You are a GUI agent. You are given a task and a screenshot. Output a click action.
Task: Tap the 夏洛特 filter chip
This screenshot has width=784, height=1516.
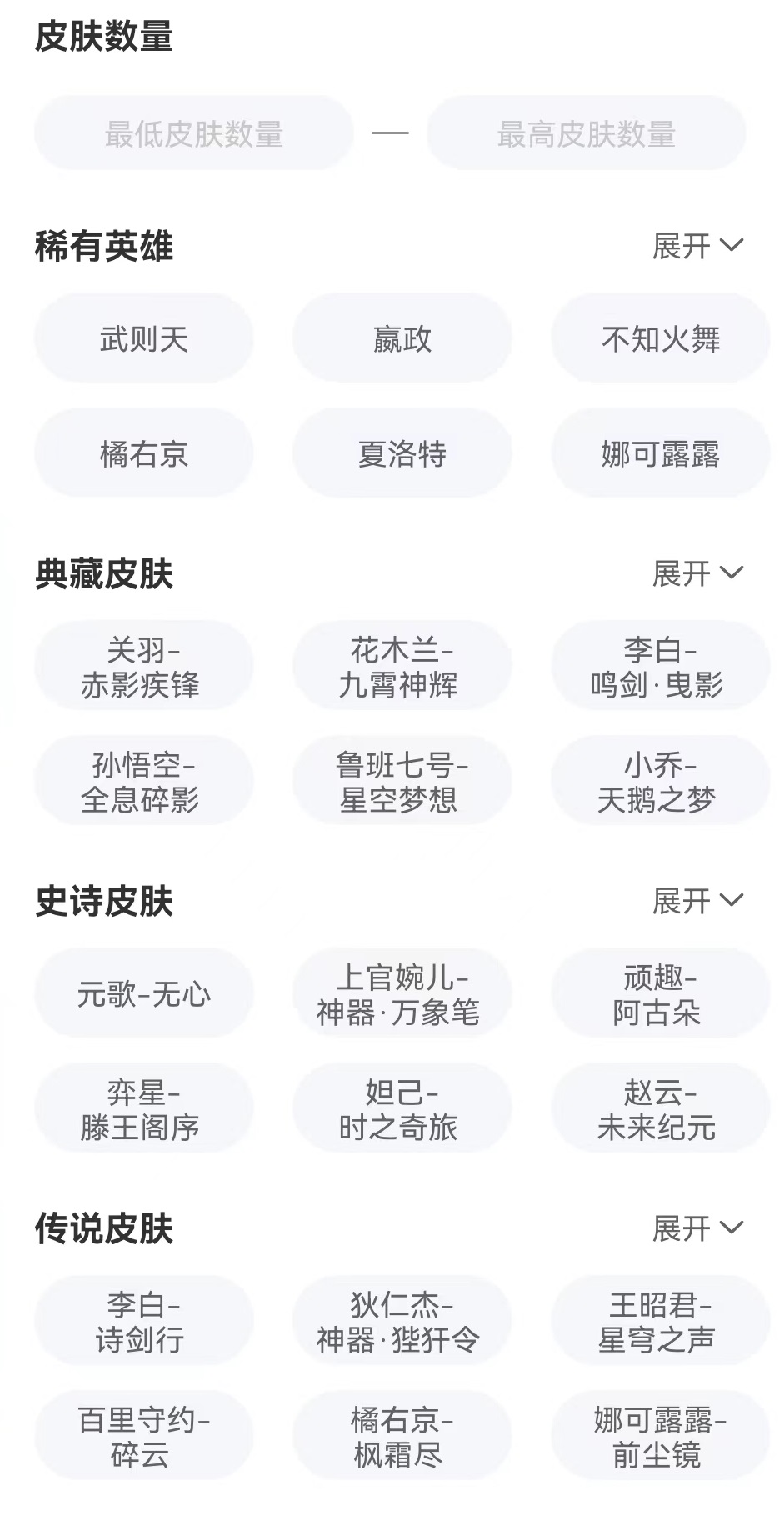click(x=402, y=453)
